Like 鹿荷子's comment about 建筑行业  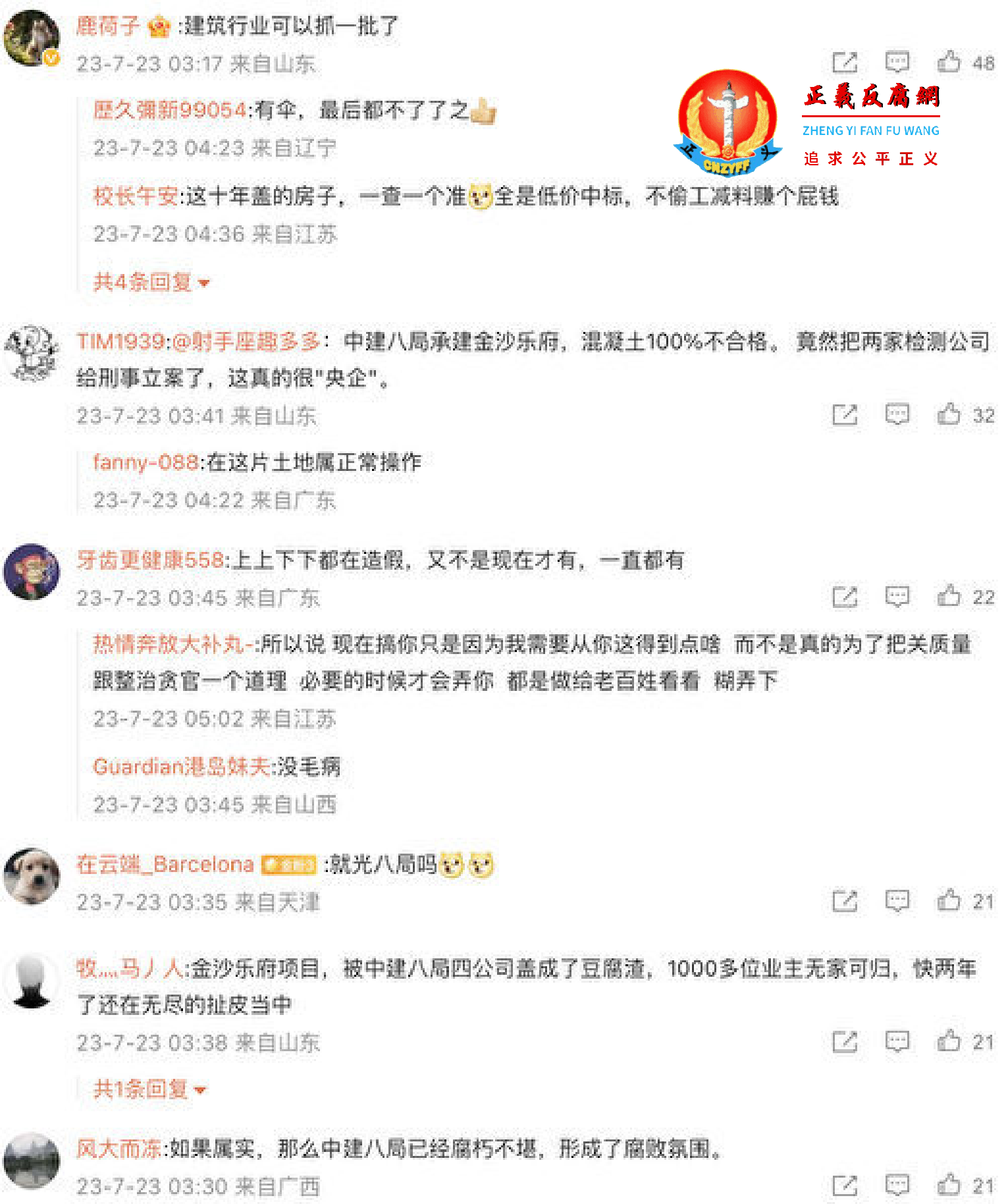coord(948,63)
